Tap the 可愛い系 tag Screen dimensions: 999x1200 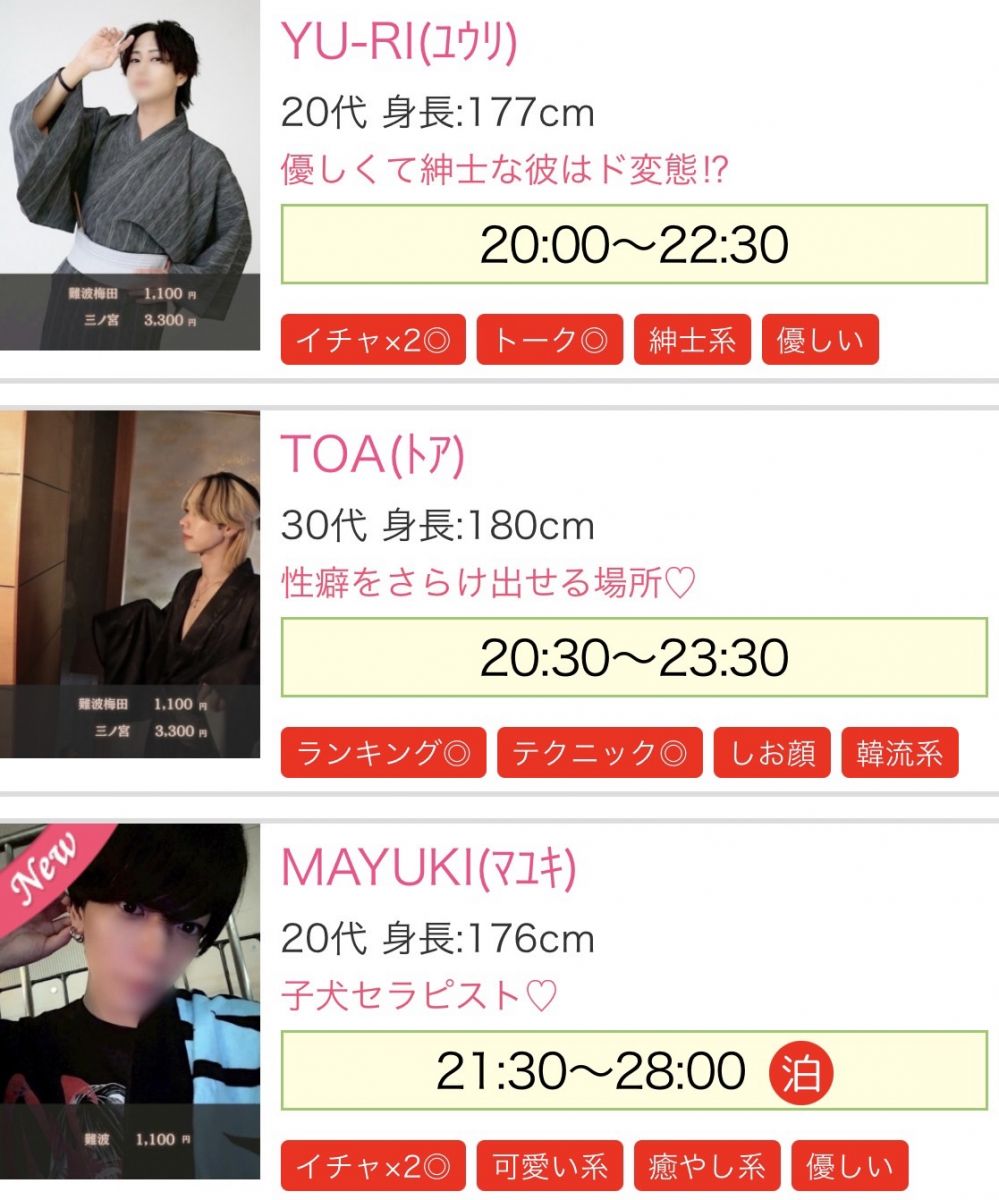click(550, 1166)
